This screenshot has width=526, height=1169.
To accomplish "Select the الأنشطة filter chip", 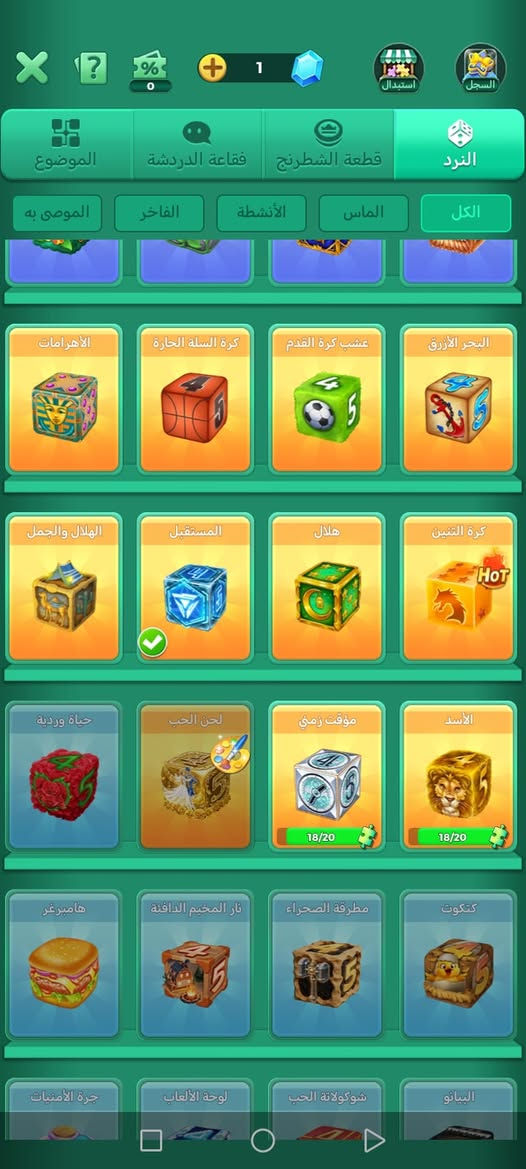I will tap(262, 213).
